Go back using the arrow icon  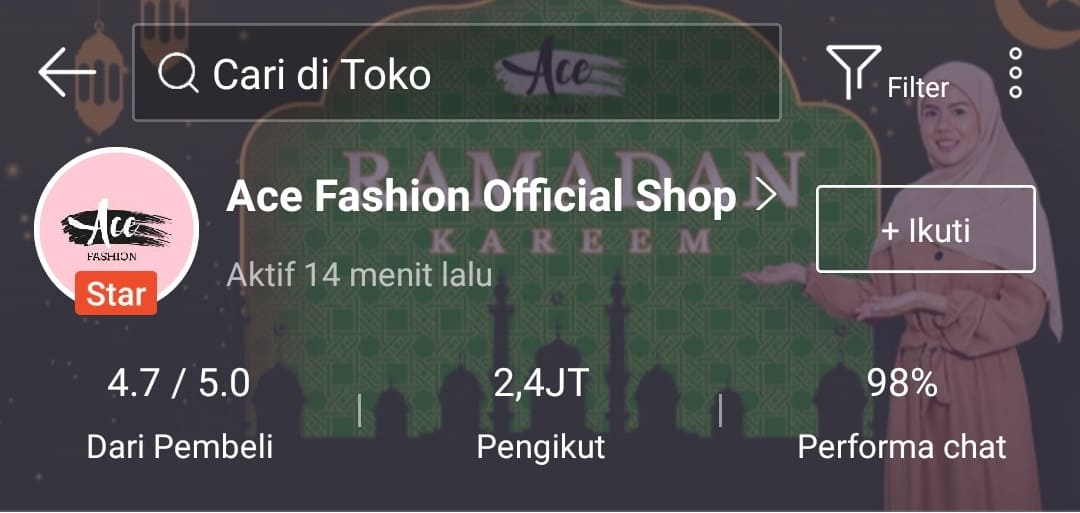point(67,74)
